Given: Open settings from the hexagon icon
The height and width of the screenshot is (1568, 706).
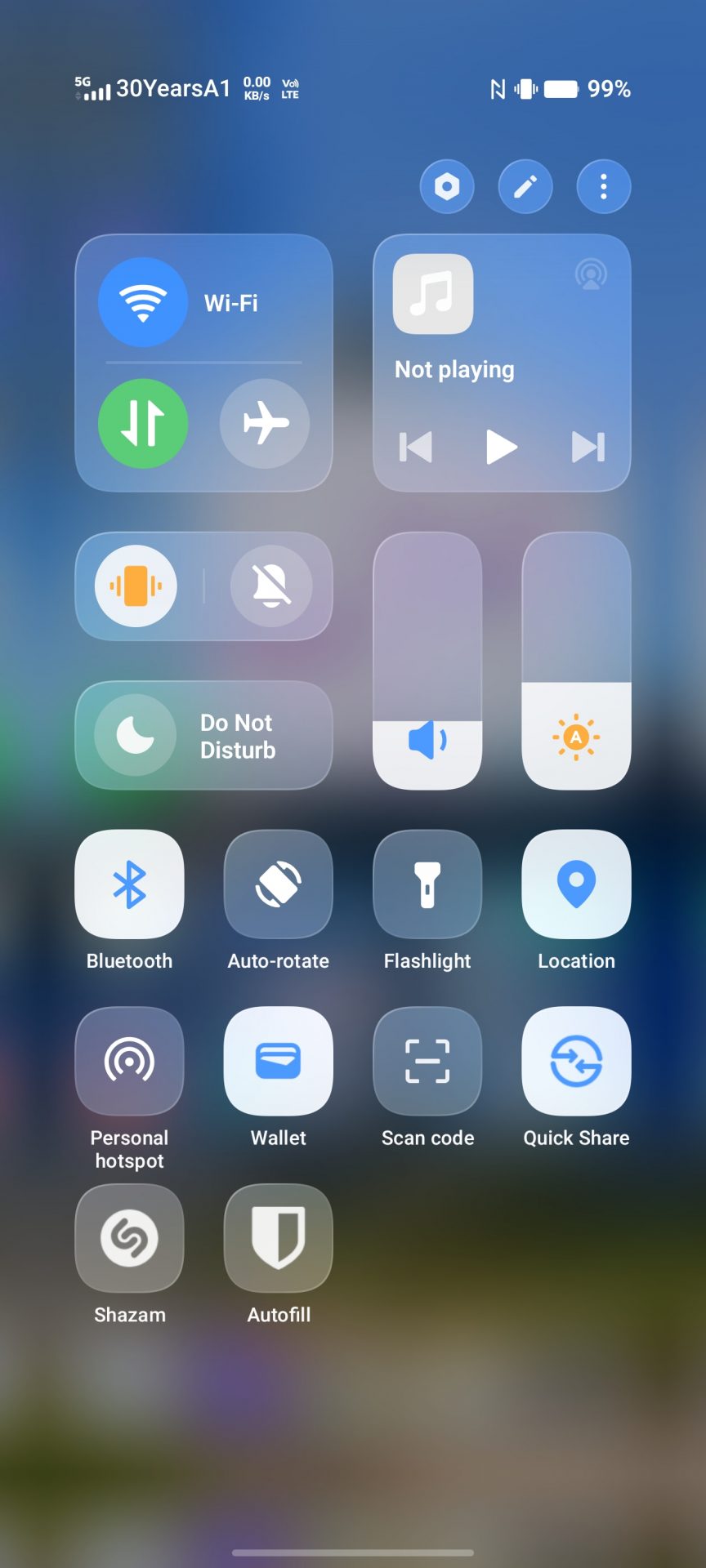Looking at the screenshot, I should point(447,187).
